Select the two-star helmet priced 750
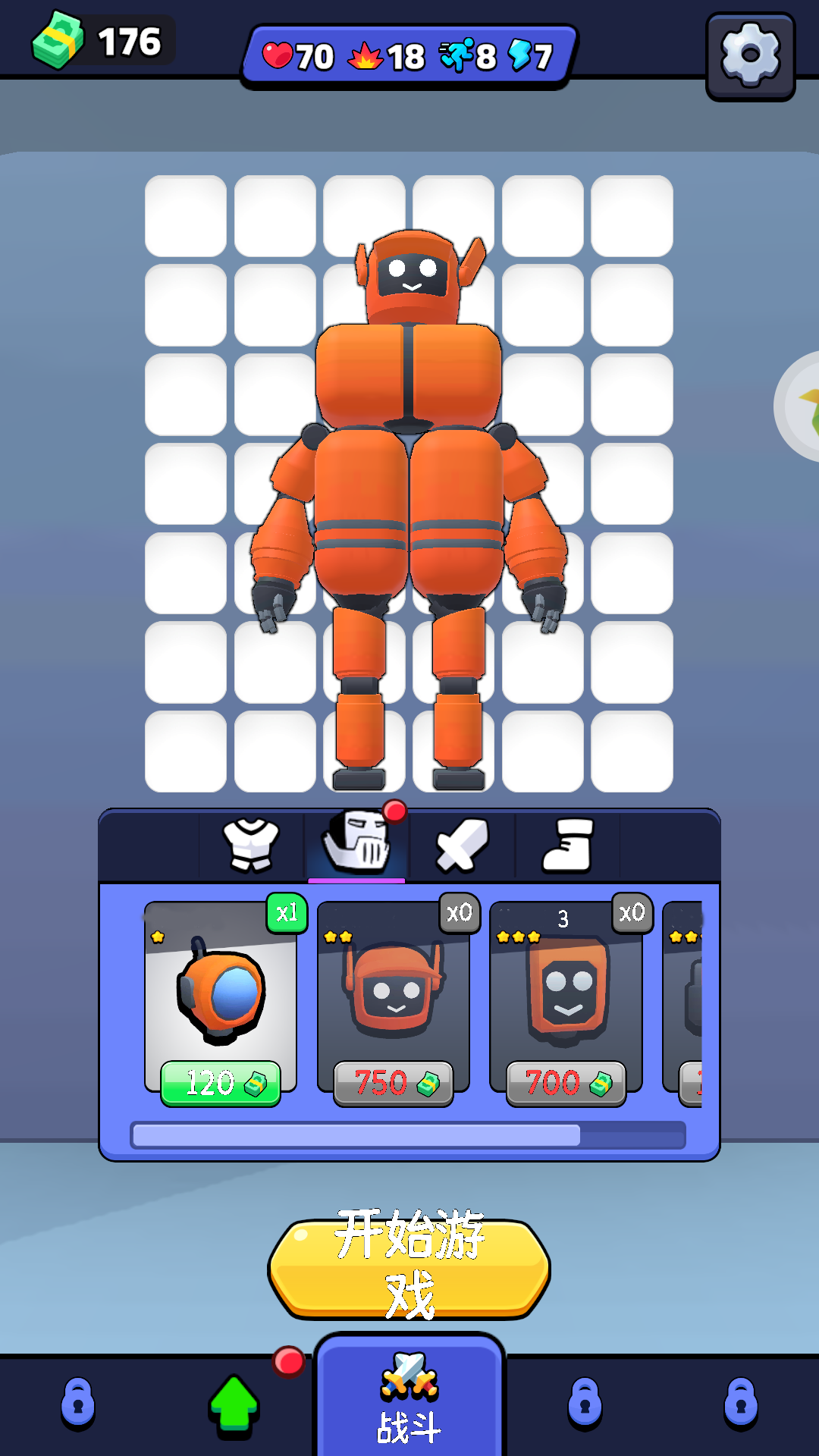This screenshot has height=1456, width=819. click(394, 997)
